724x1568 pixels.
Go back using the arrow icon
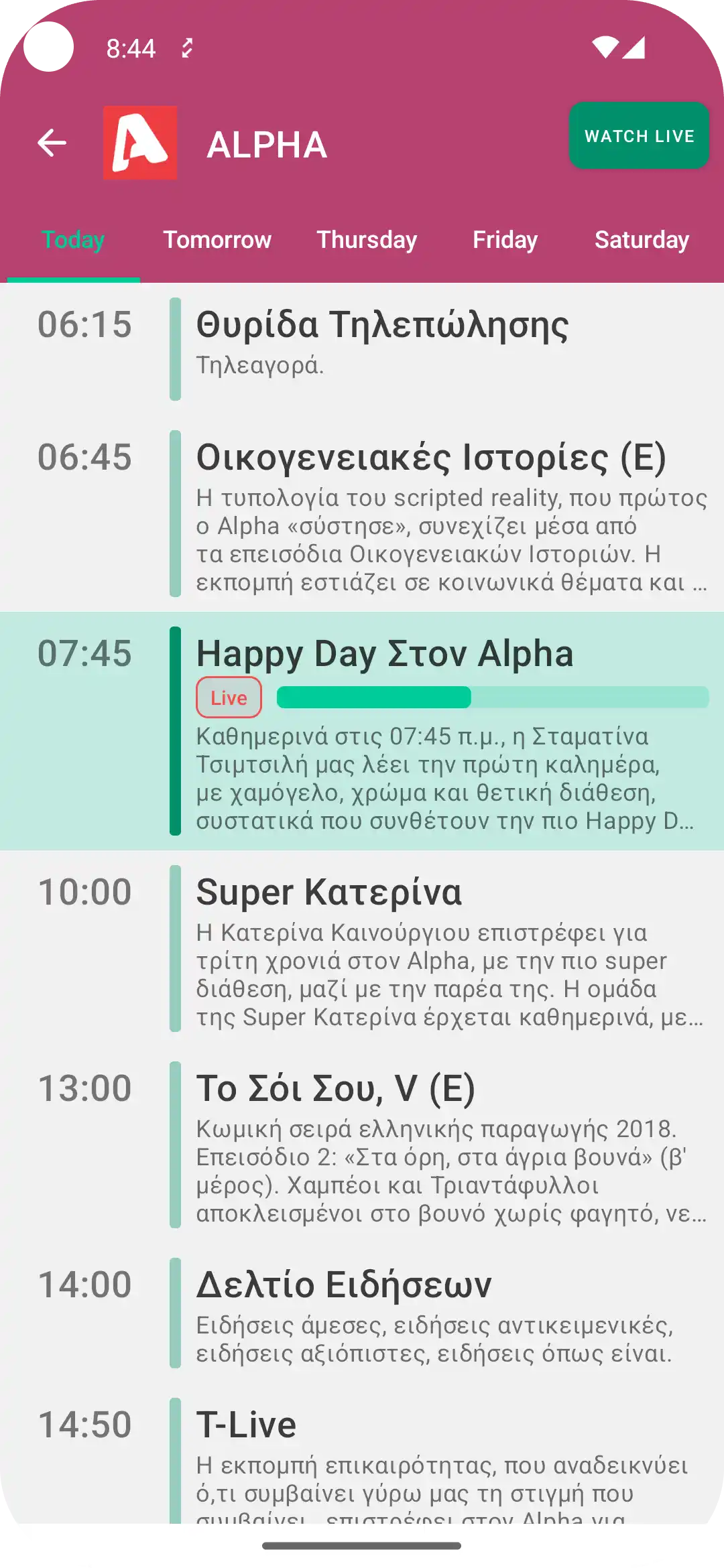click(52, 143)
